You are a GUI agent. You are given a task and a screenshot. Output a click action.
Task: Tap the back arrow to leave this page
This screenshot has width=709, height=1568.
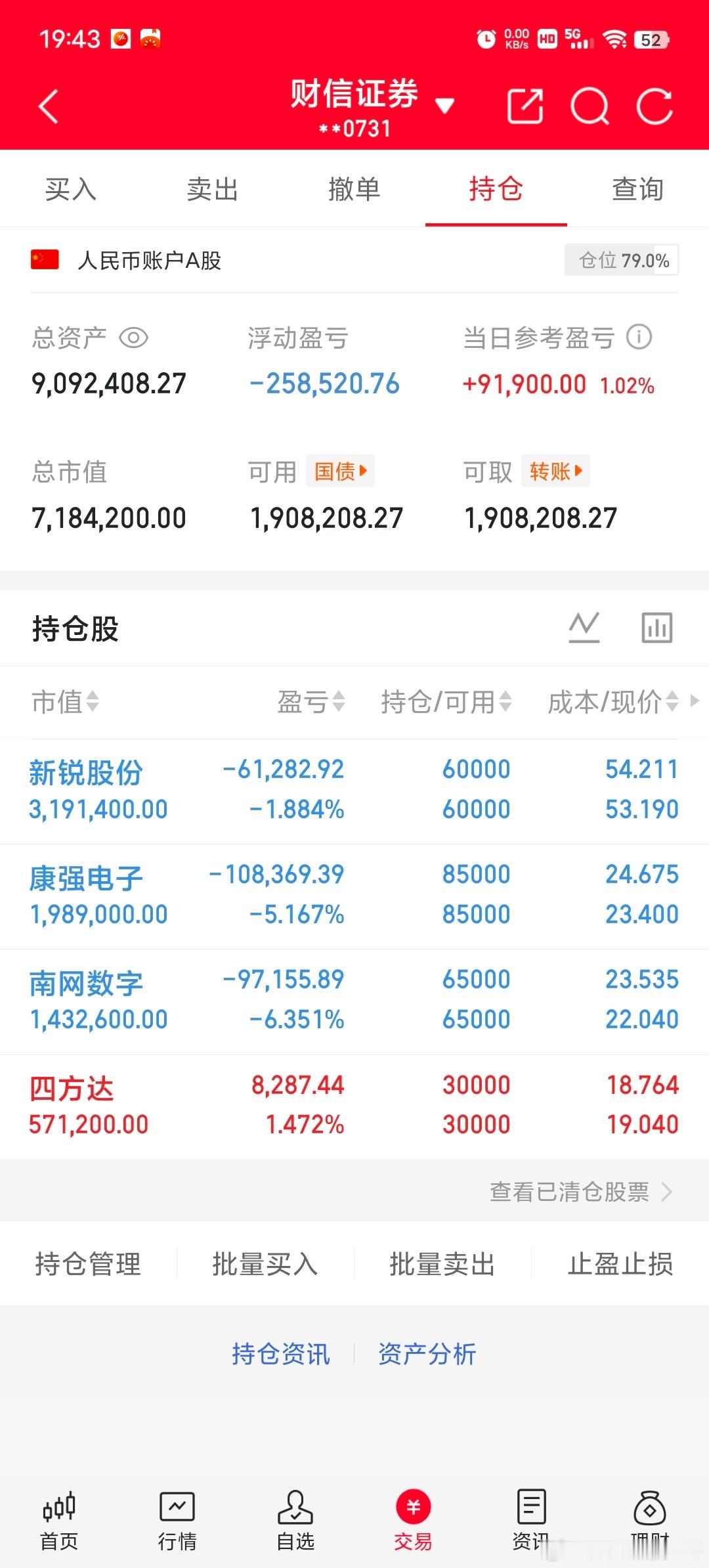(x=49, y=105)
